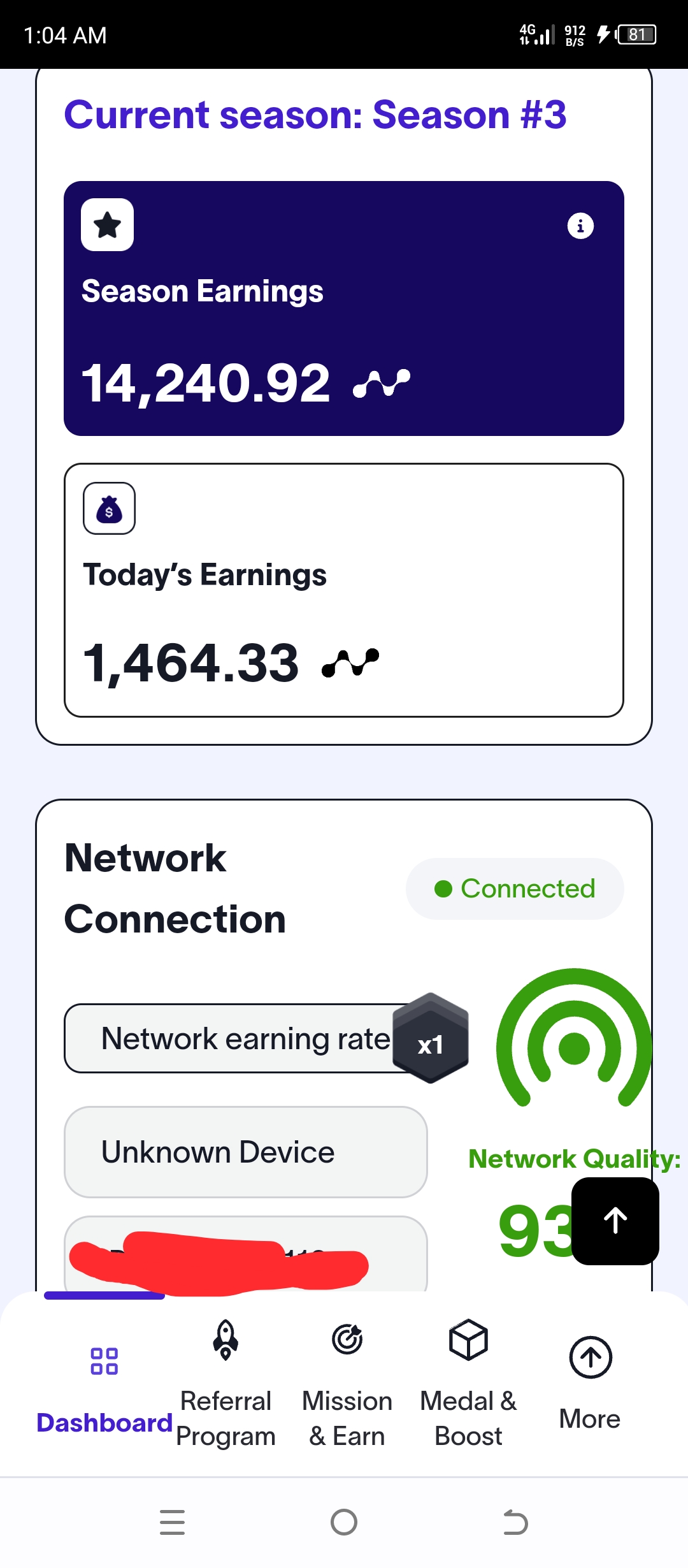
Task: Open the Season Earnings info icon
Action: (x=580, y=226)
